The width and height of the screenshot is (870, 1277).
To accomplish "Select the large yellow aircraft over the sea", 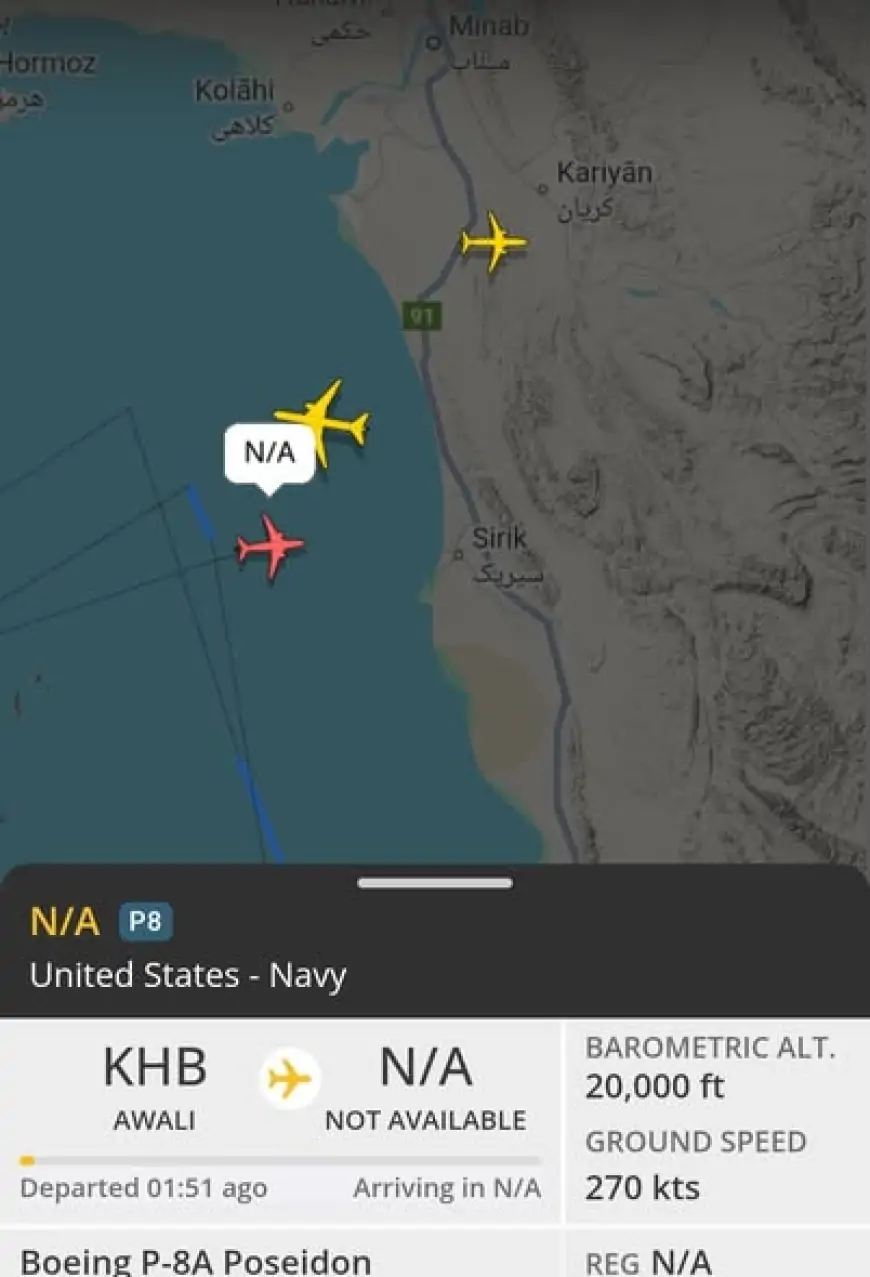I will [x=323, y=423].
